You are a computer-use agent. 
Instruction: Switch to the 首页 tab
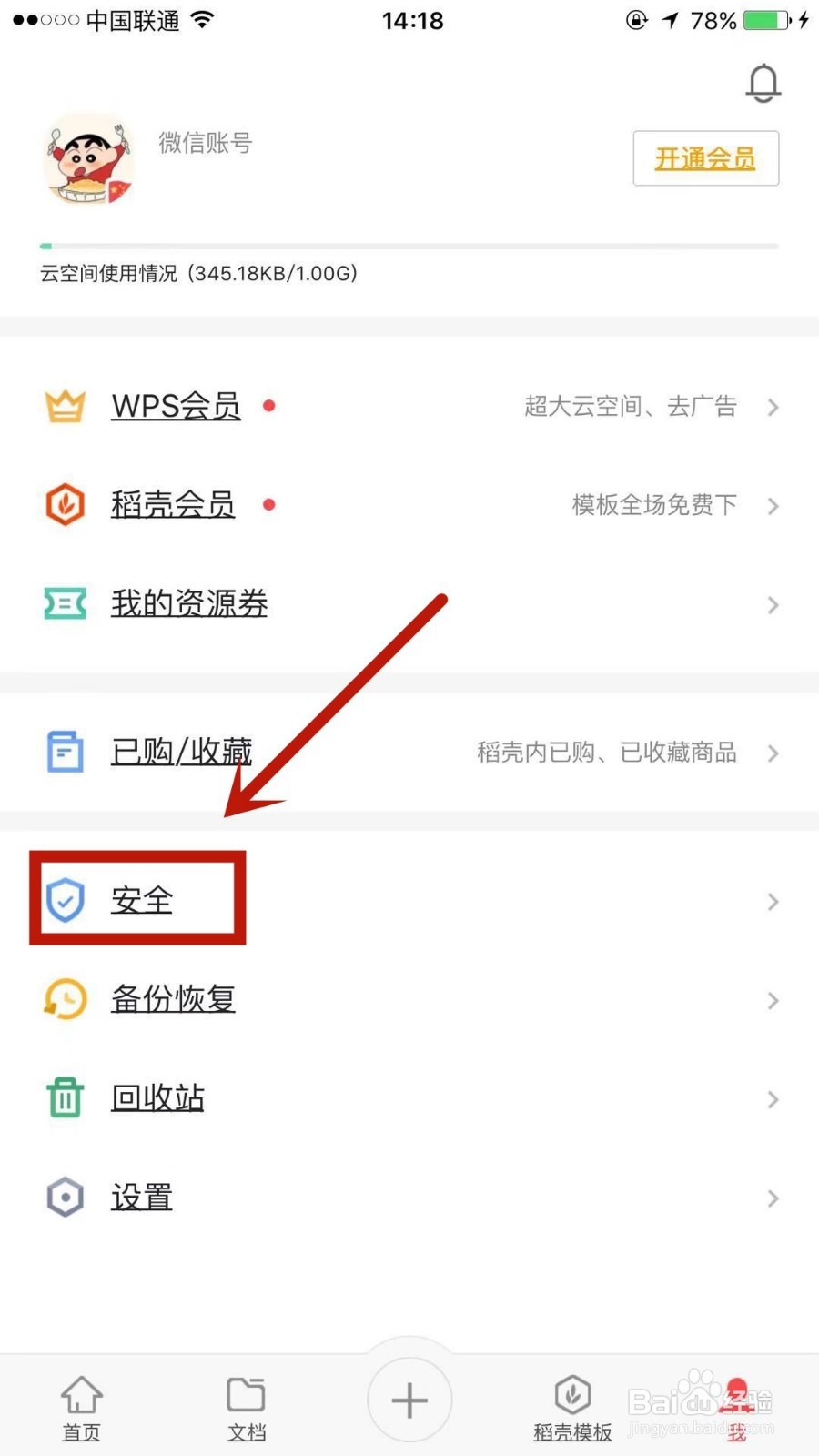pos(80,1406)
